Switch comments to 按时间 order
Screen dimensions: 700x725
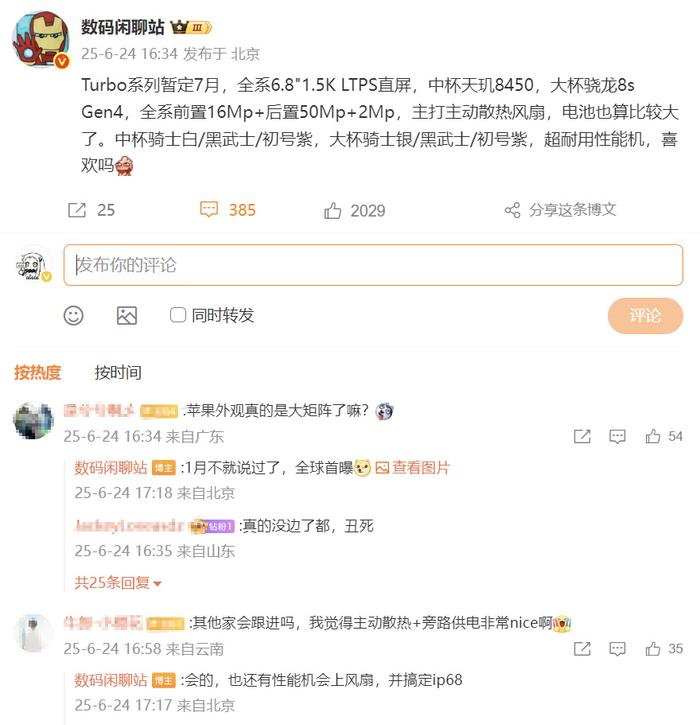(x=118, y=373)
